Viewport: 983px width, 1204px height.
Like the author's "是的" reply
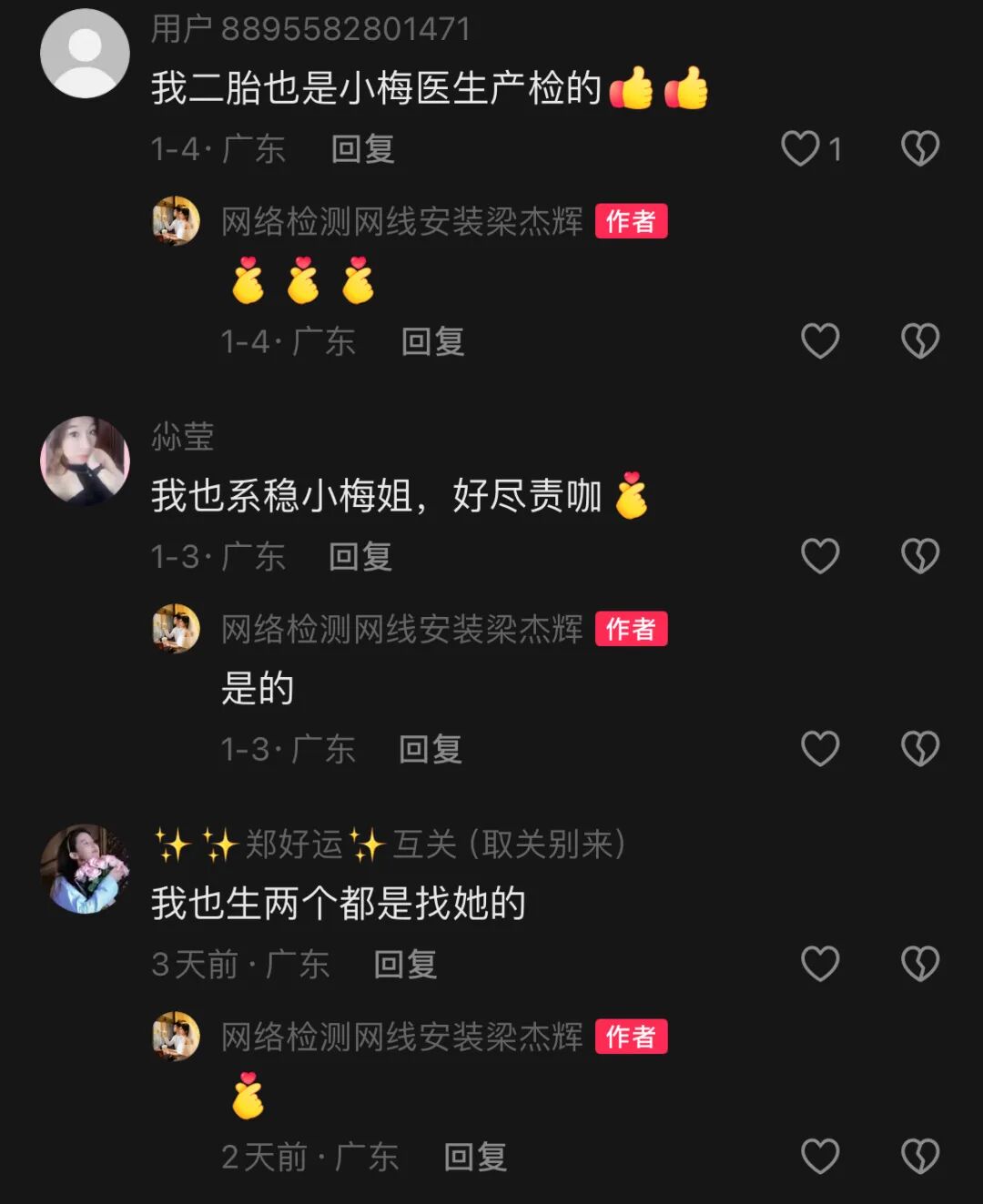[818, 747]
